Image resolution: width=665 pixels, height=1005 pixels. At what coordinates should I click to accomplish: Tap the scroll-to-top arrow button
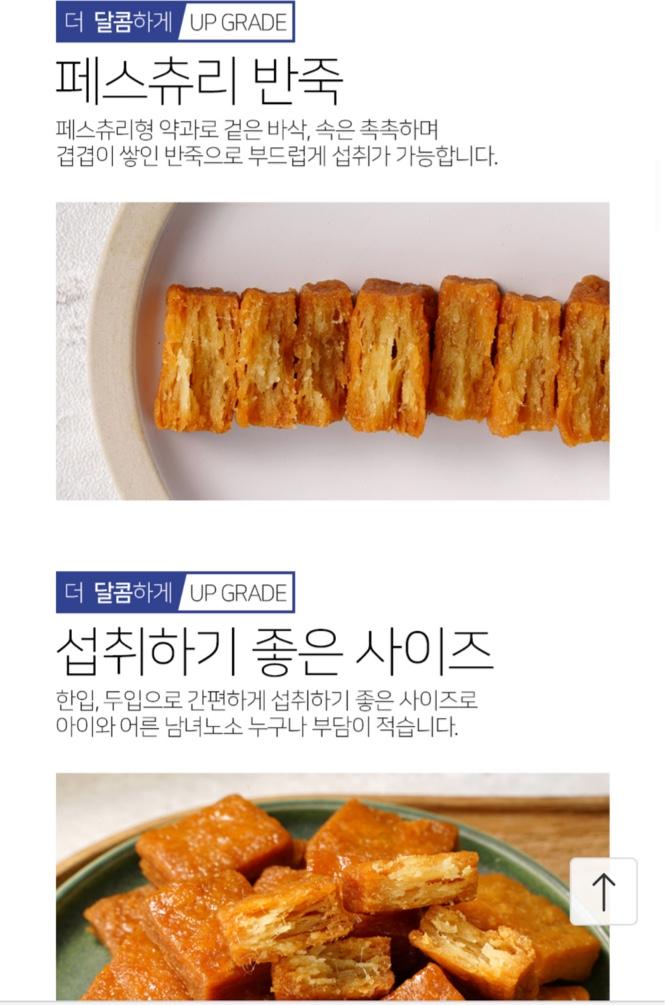pyautogui.click(x=603, y=891)
